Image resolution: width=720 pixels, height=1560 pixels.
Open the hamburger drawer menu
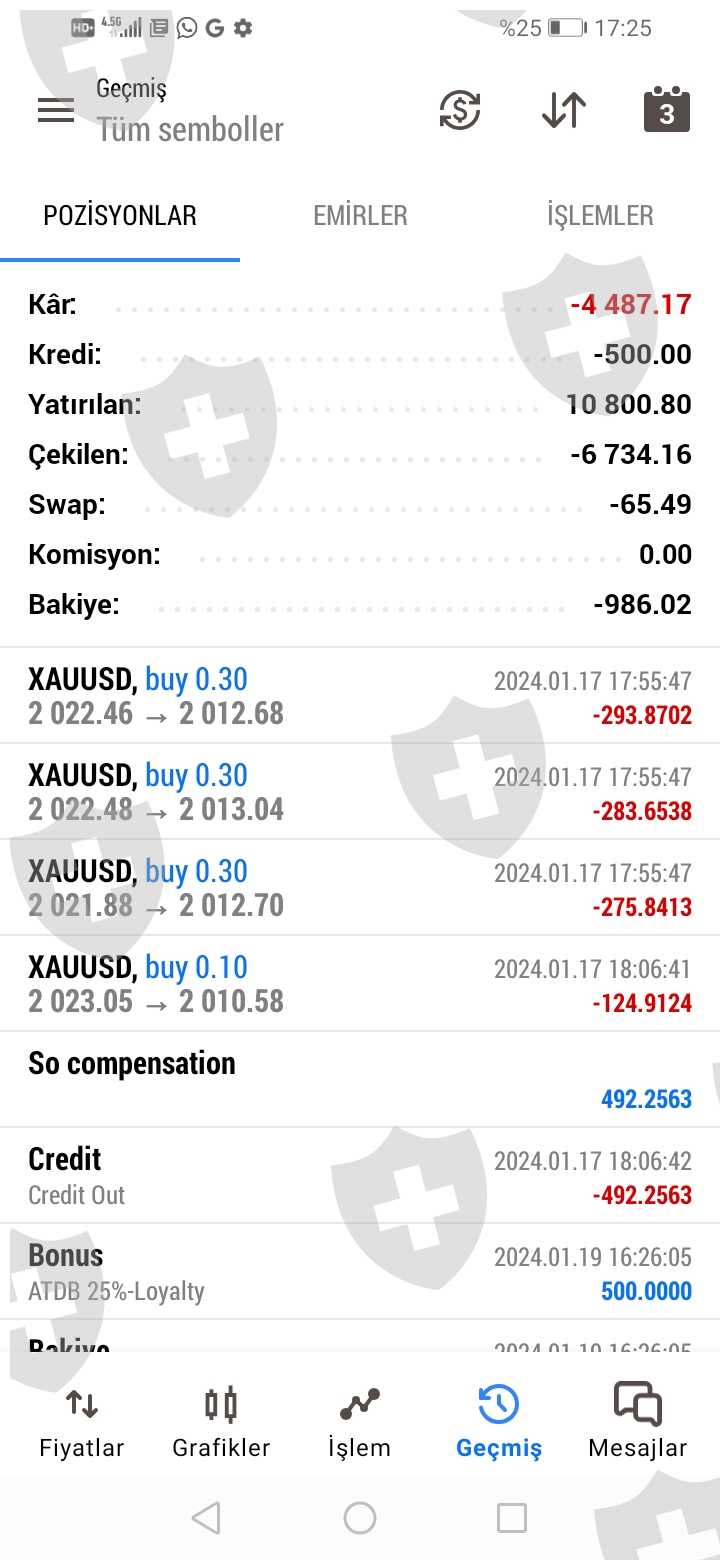[56, 110]
